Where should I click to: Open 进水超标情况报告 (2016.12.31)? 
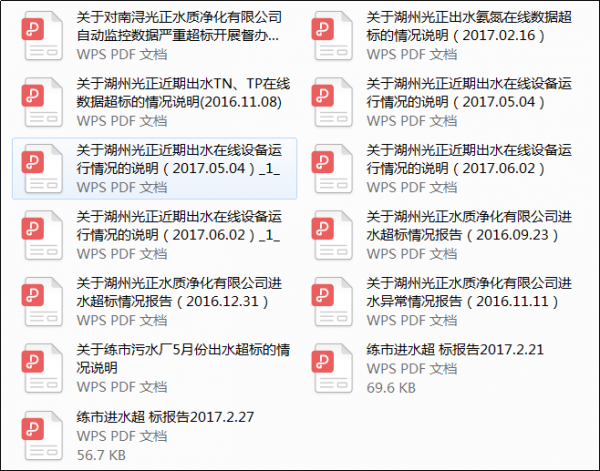coord(154,302)
